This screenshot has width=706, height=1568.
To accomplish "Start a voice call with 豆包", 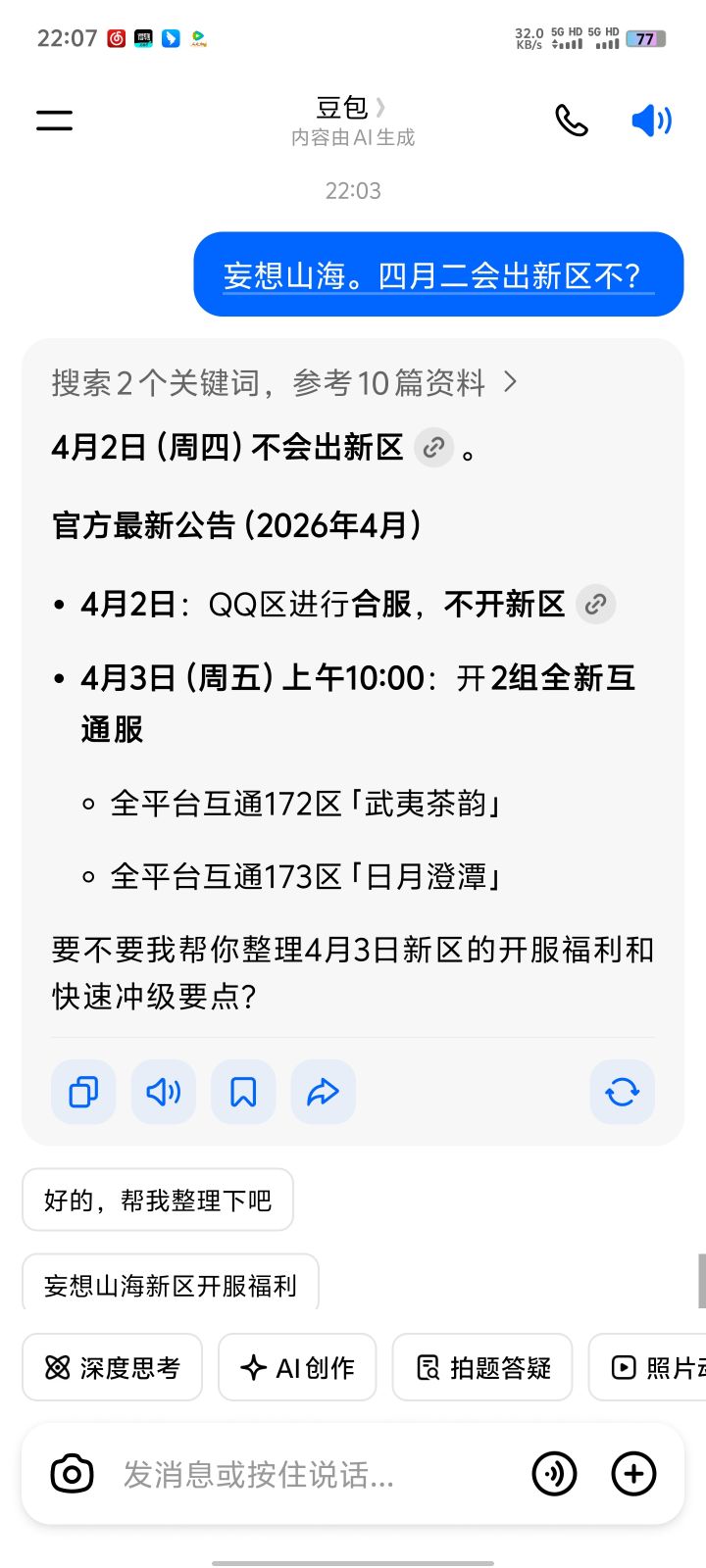I will [572, 121].
